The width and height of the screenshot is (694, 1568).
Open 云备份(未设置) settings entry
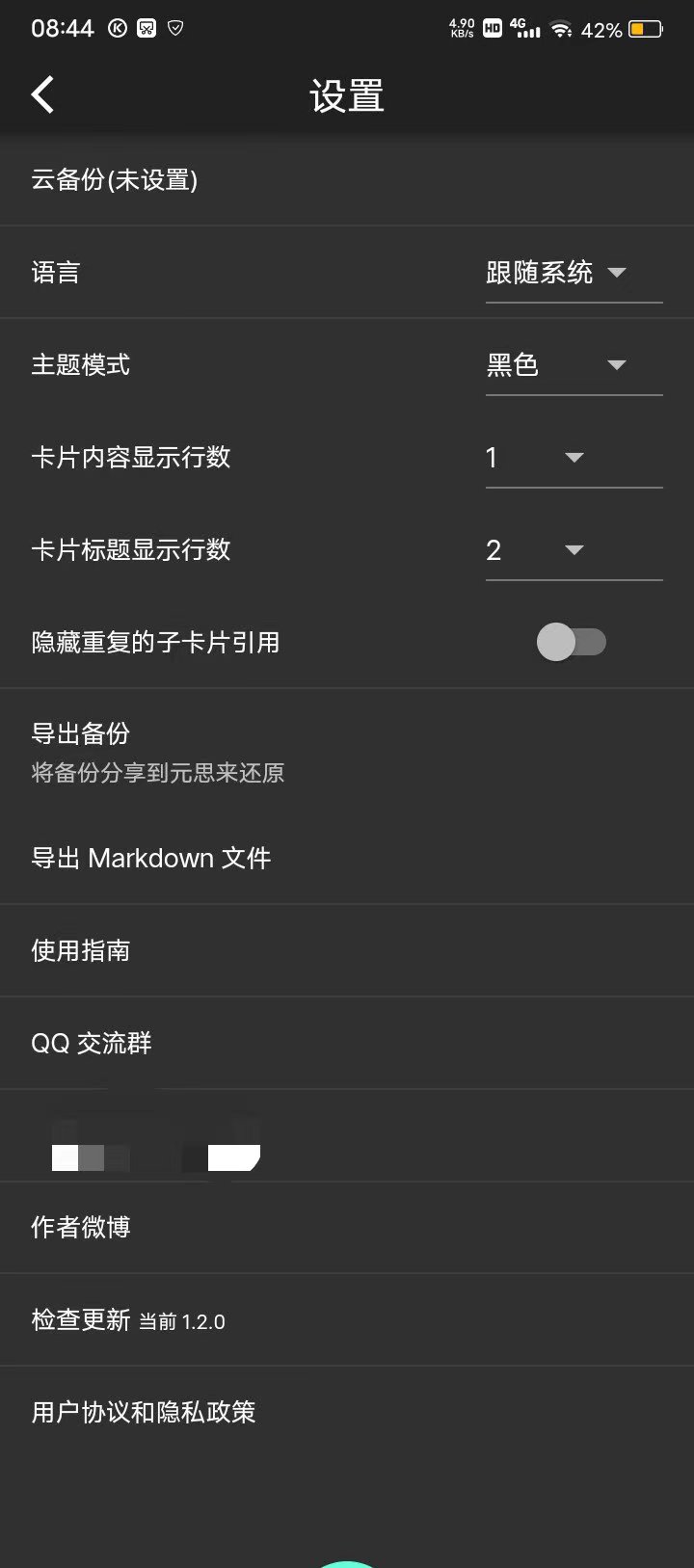pyautogui.click(x=347, y=181)
